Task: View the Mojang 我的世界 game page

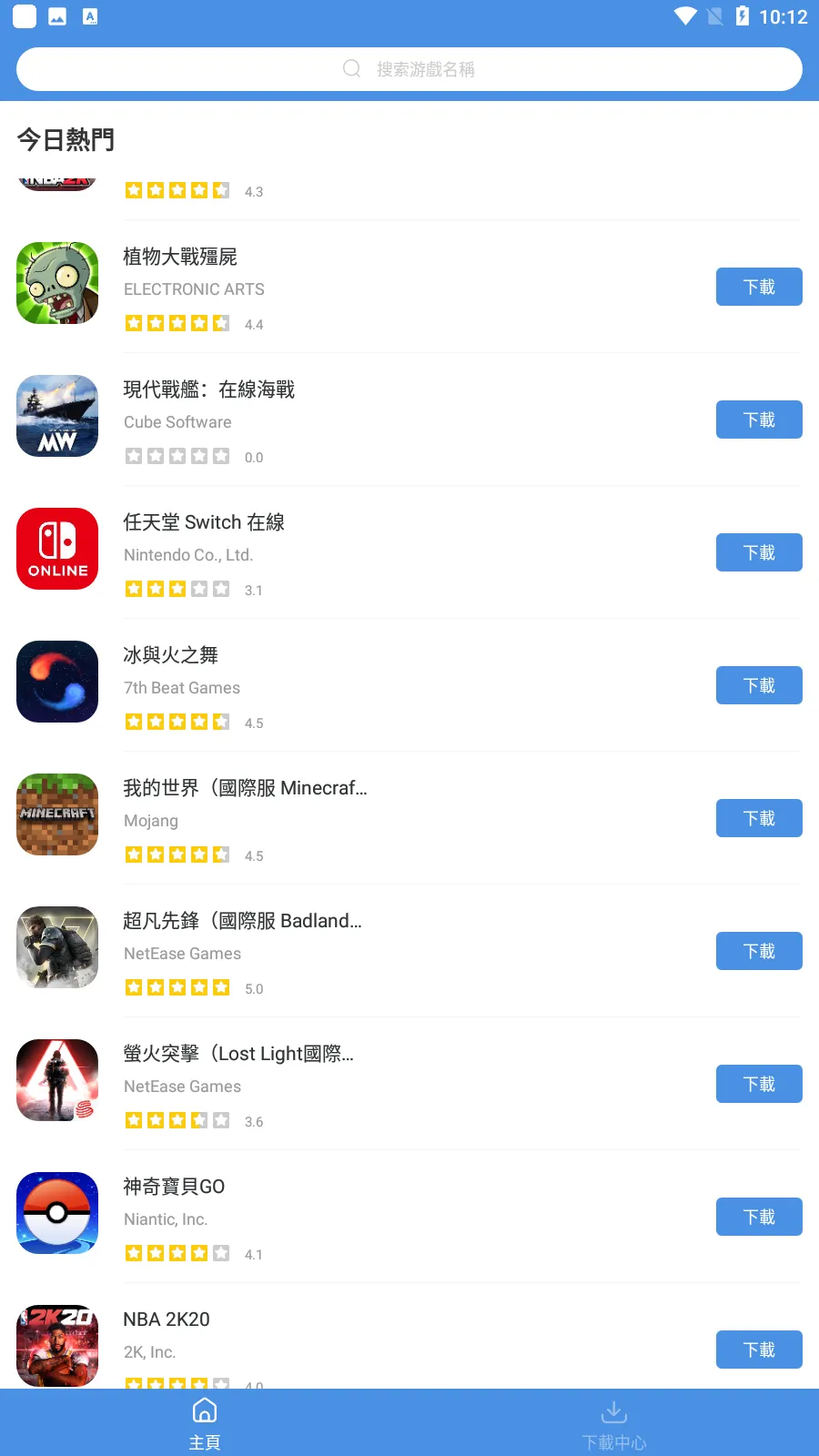Action: 245,789
